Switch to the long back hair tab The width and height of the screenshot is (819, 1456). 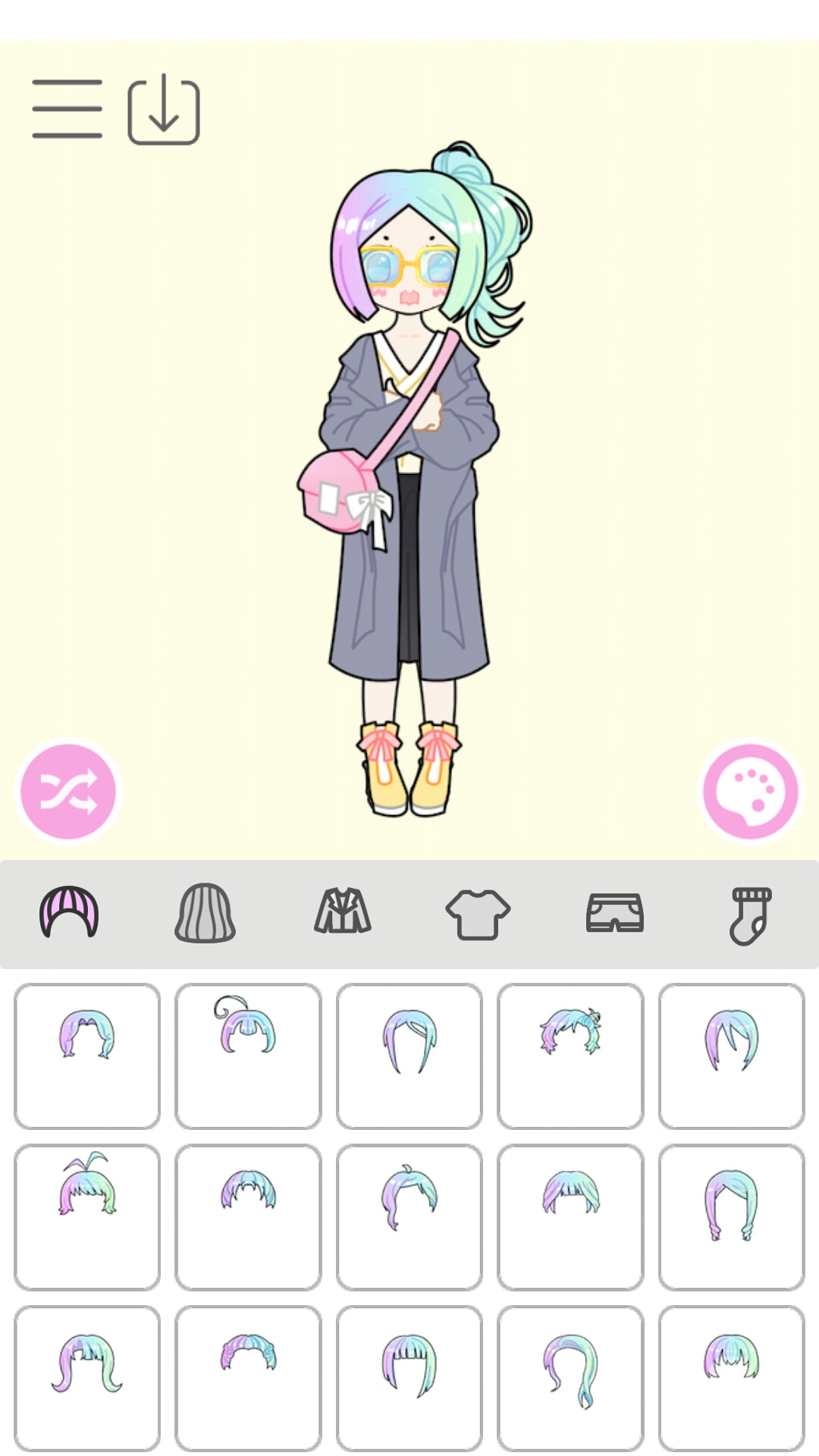(205, 913)
